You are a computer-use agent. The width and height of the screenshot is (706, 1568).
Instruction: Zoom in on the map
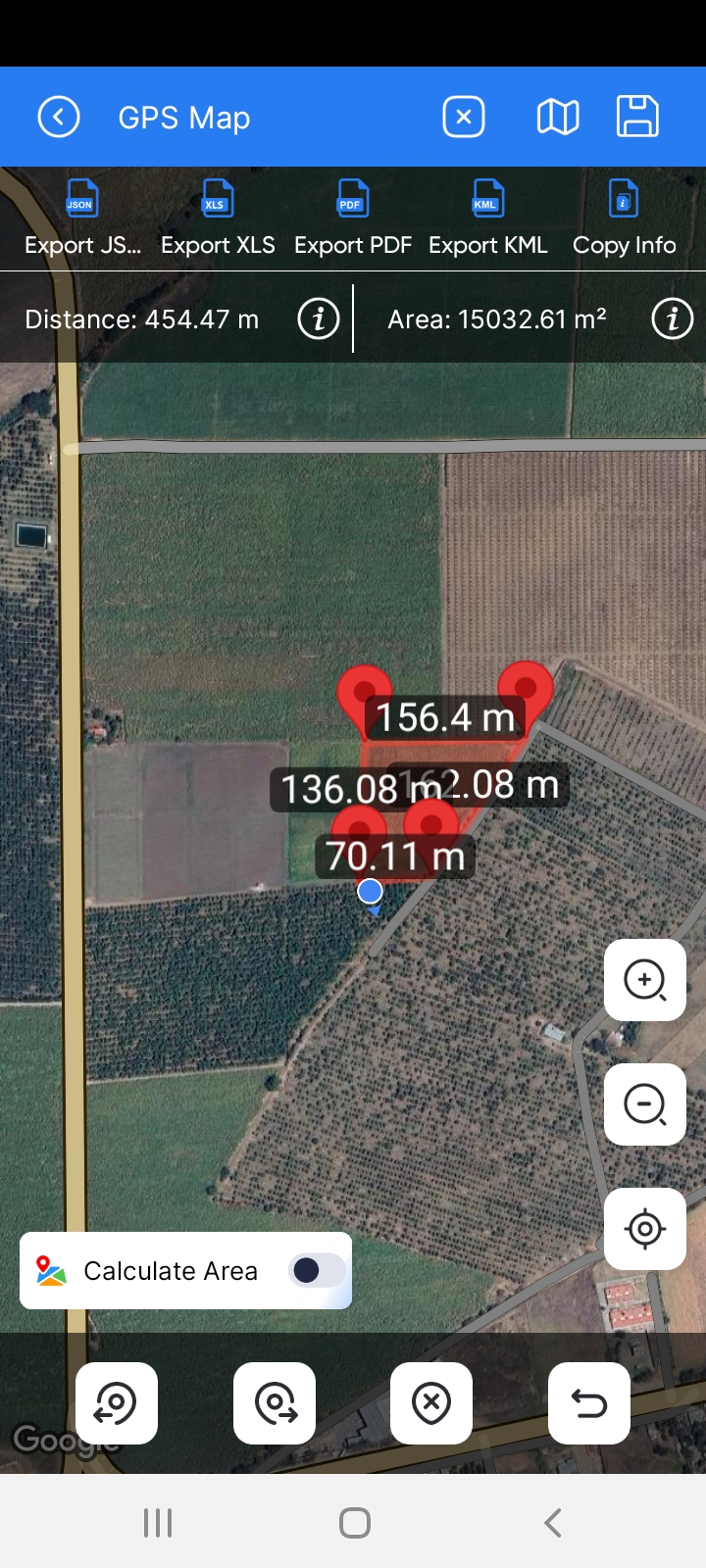point(645,980)
